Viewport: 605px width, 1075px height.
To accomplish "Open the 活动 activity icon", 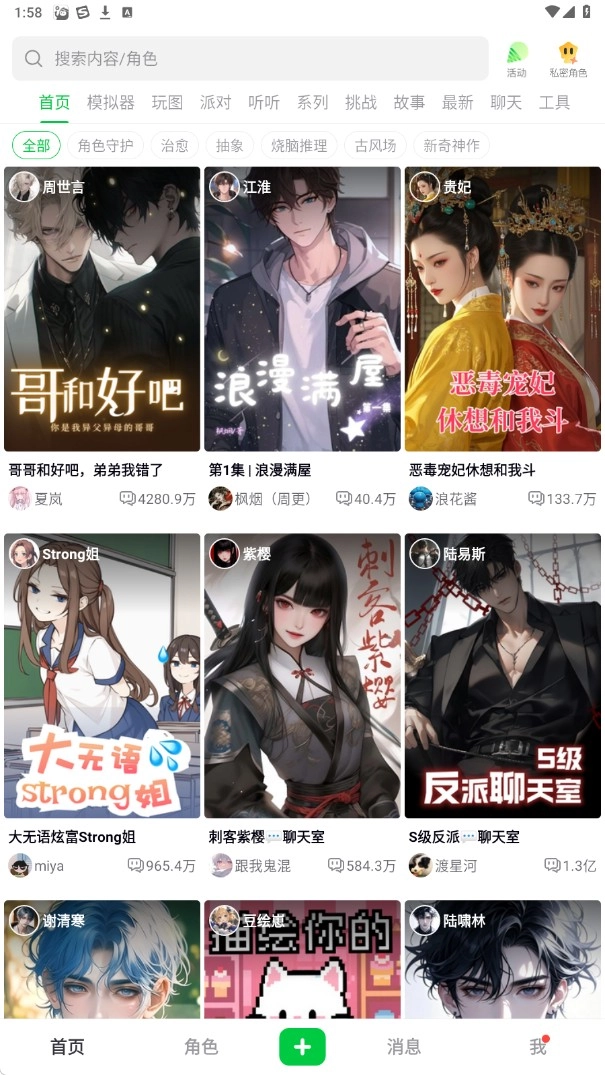I will [x=516, y=59].
